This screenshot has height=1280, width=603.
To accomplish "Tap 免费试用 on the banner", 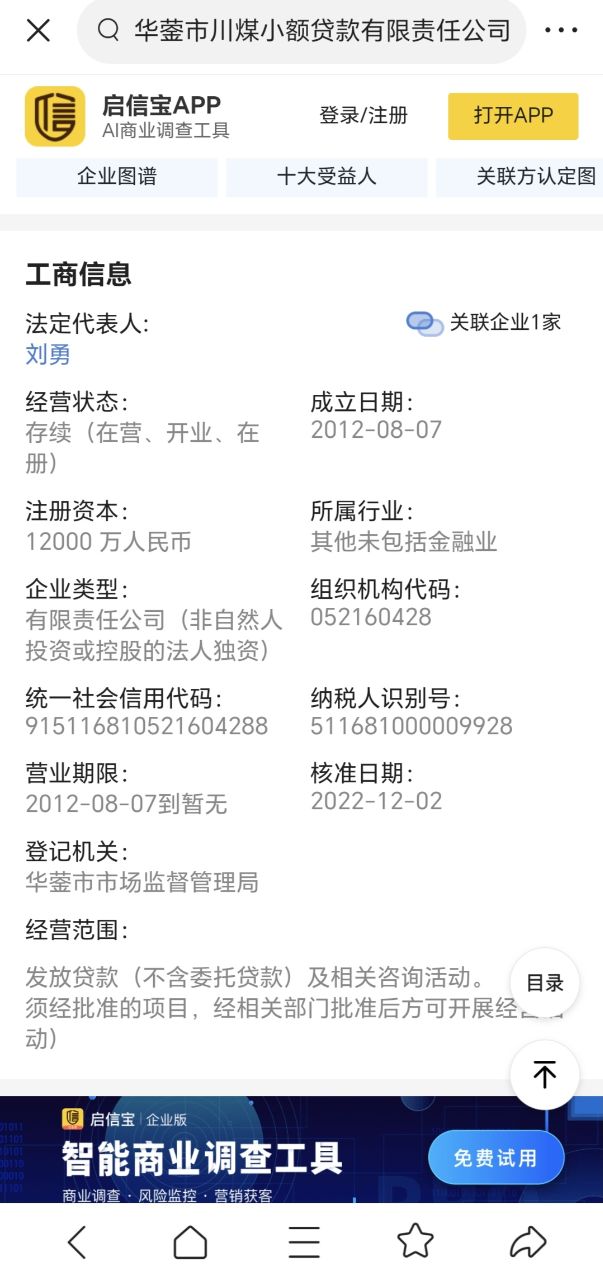I will [496, 1158].
